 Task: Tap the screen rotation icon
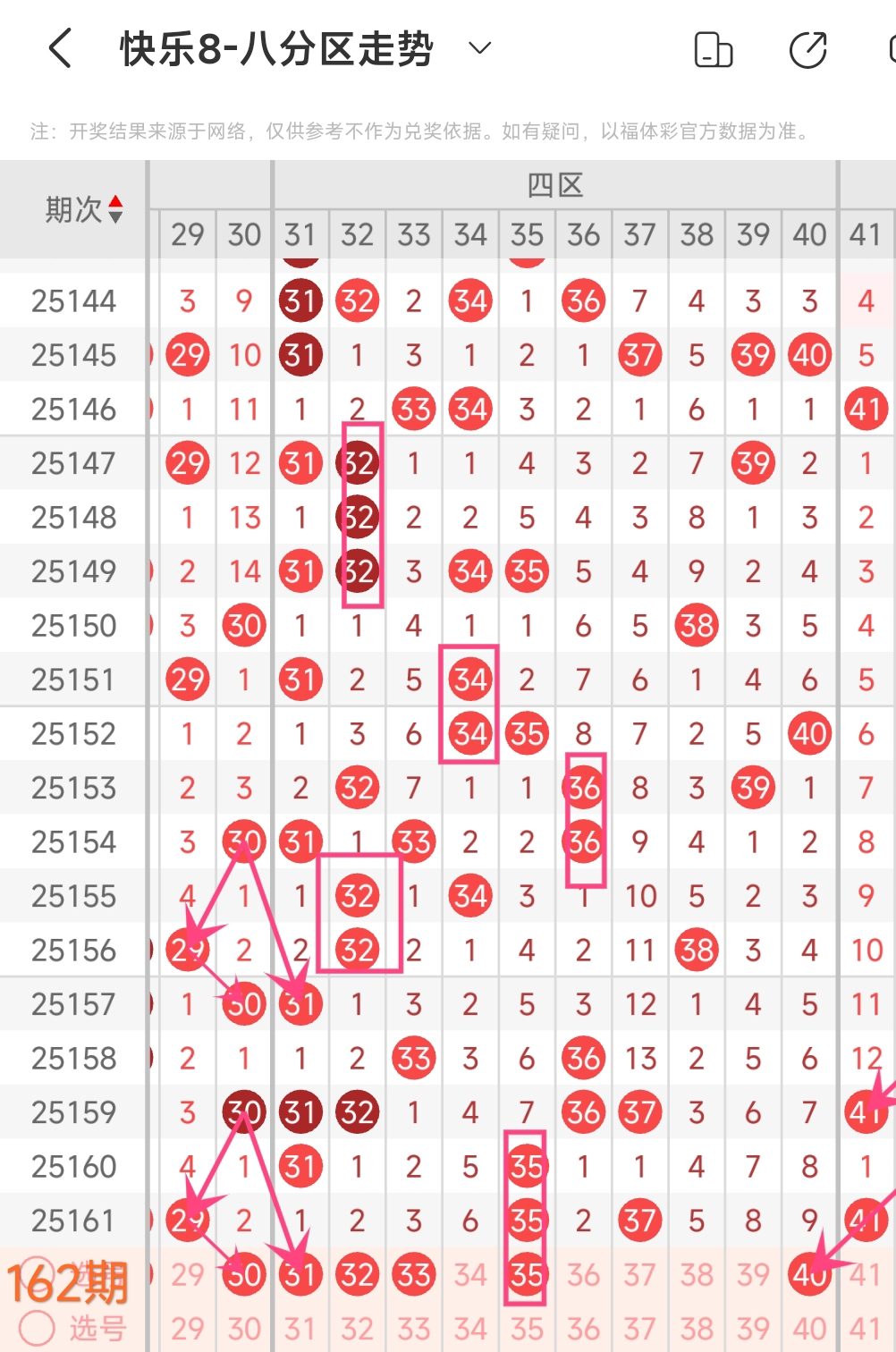point(713,50)
